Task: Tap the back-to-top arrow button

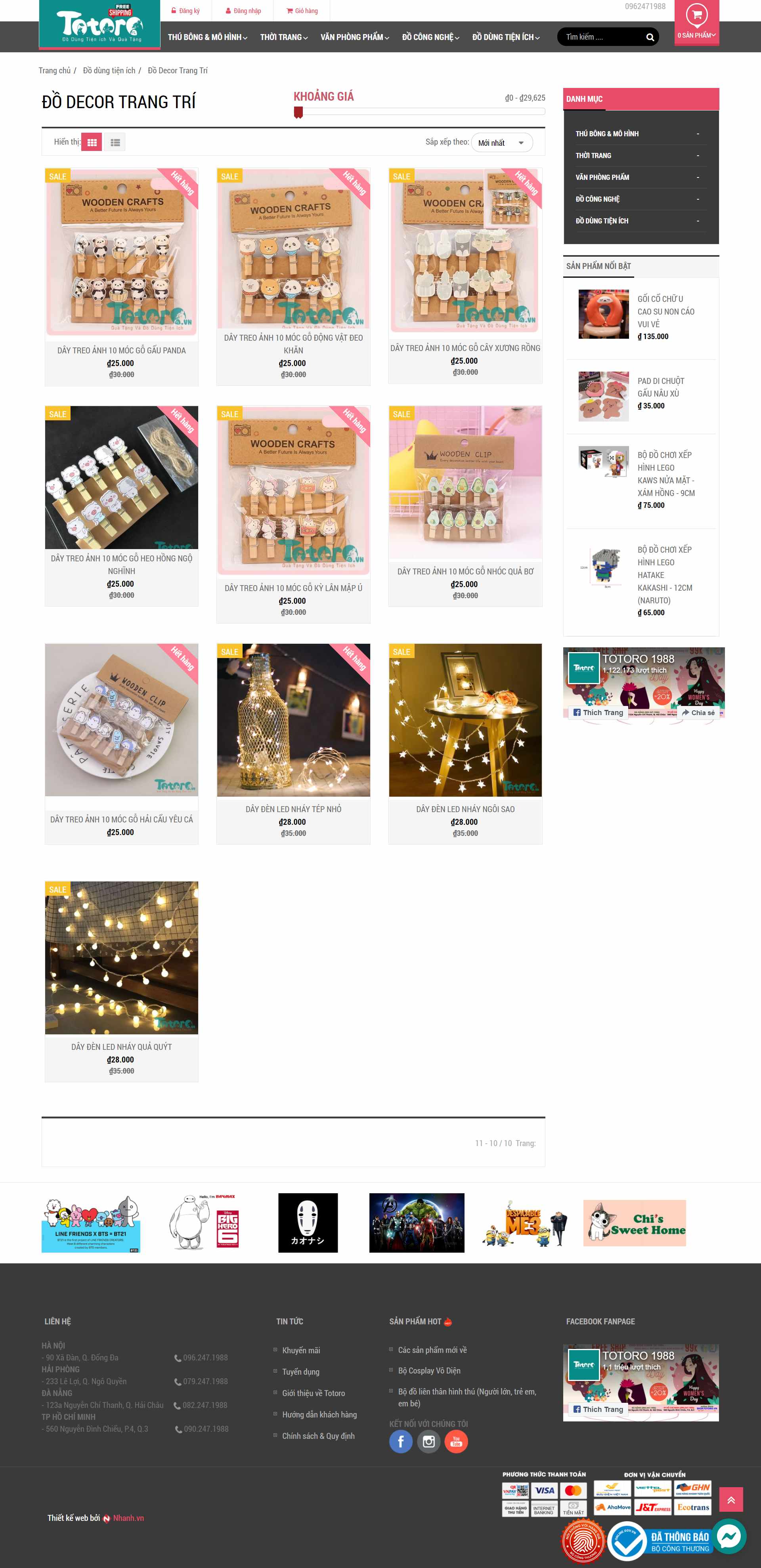Action: tap(730, 1500)
